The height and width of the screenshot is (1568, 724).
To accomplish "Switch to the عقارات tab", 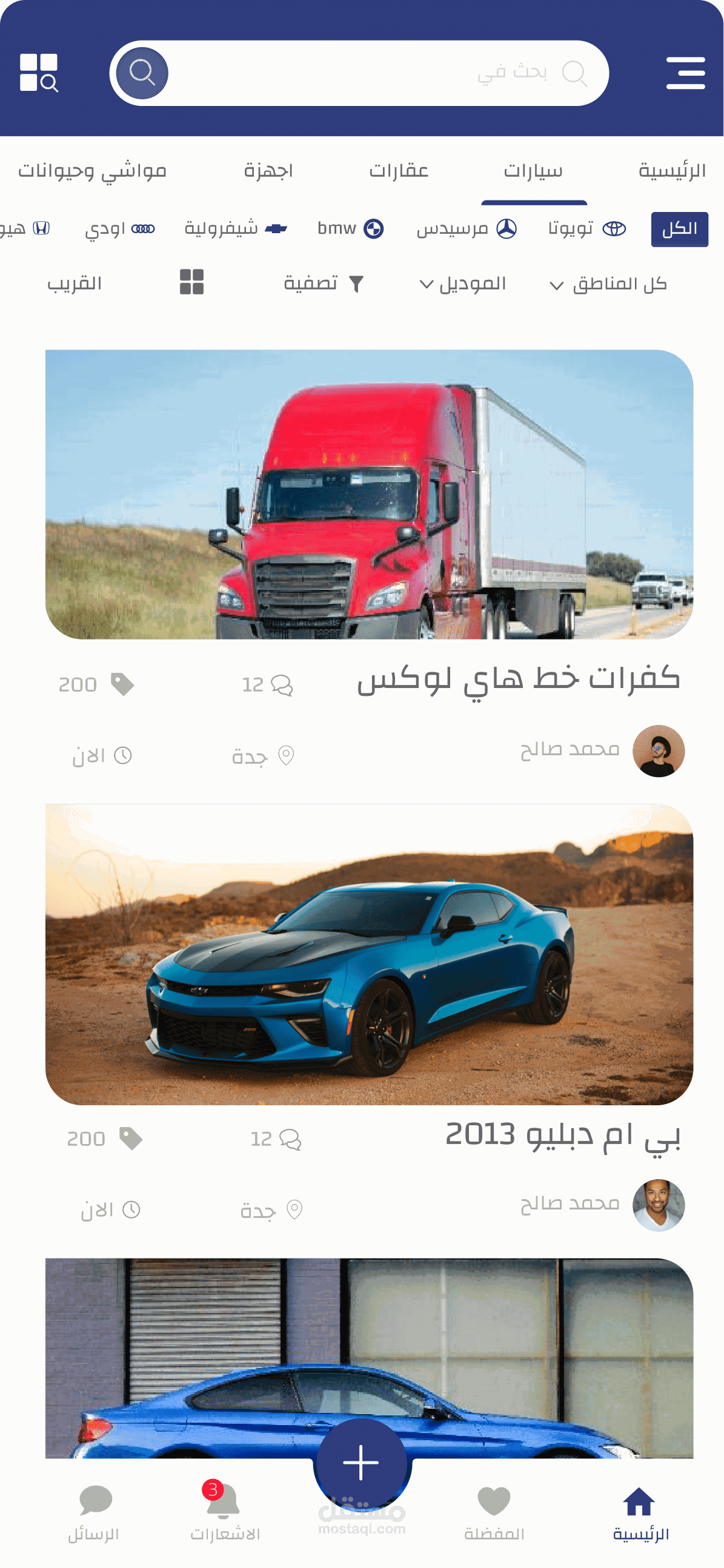I will point(399,171).
